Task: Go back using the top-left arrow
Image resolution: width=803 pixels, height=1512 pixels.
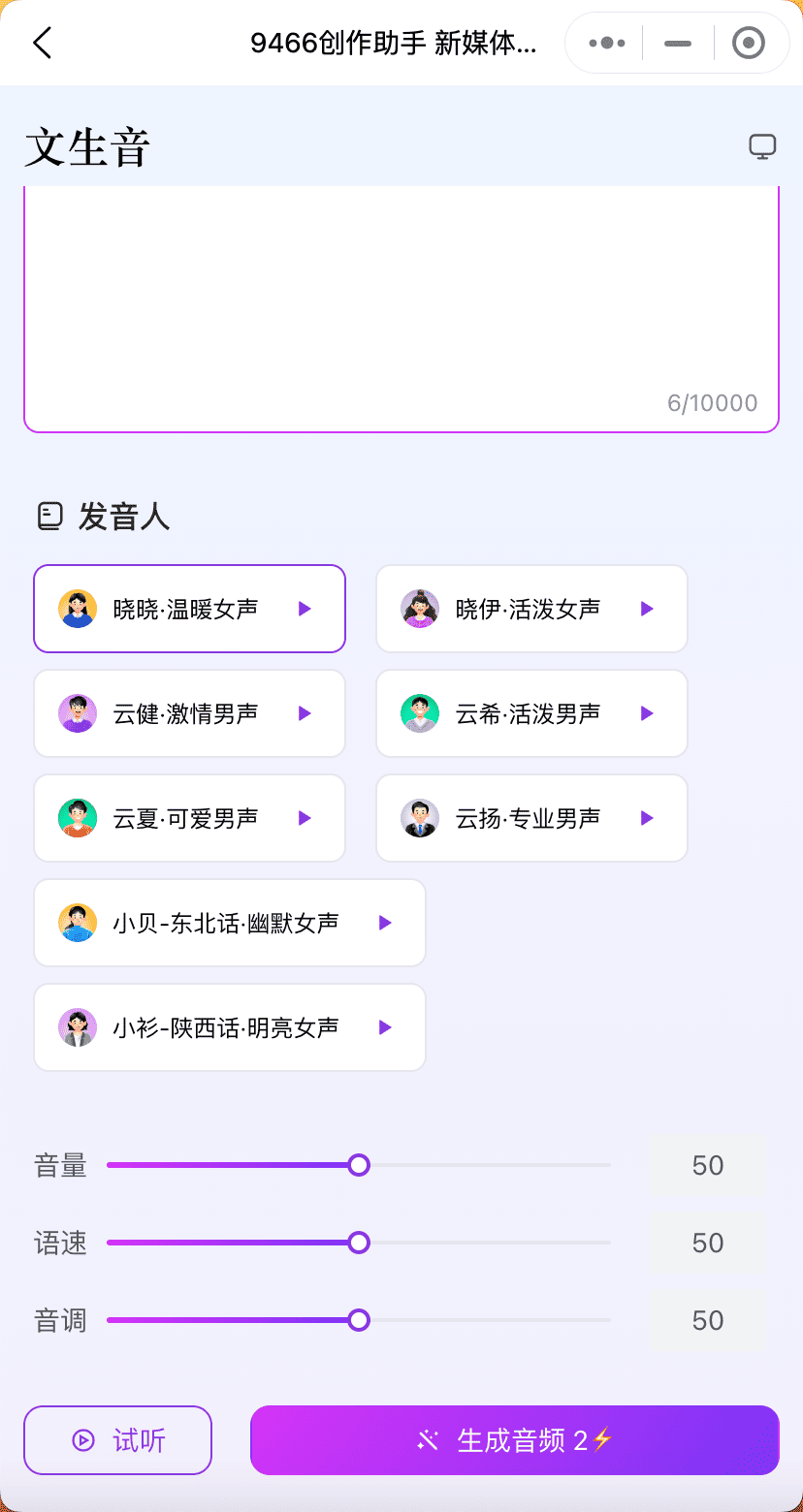Action: [x=42, y=43]
